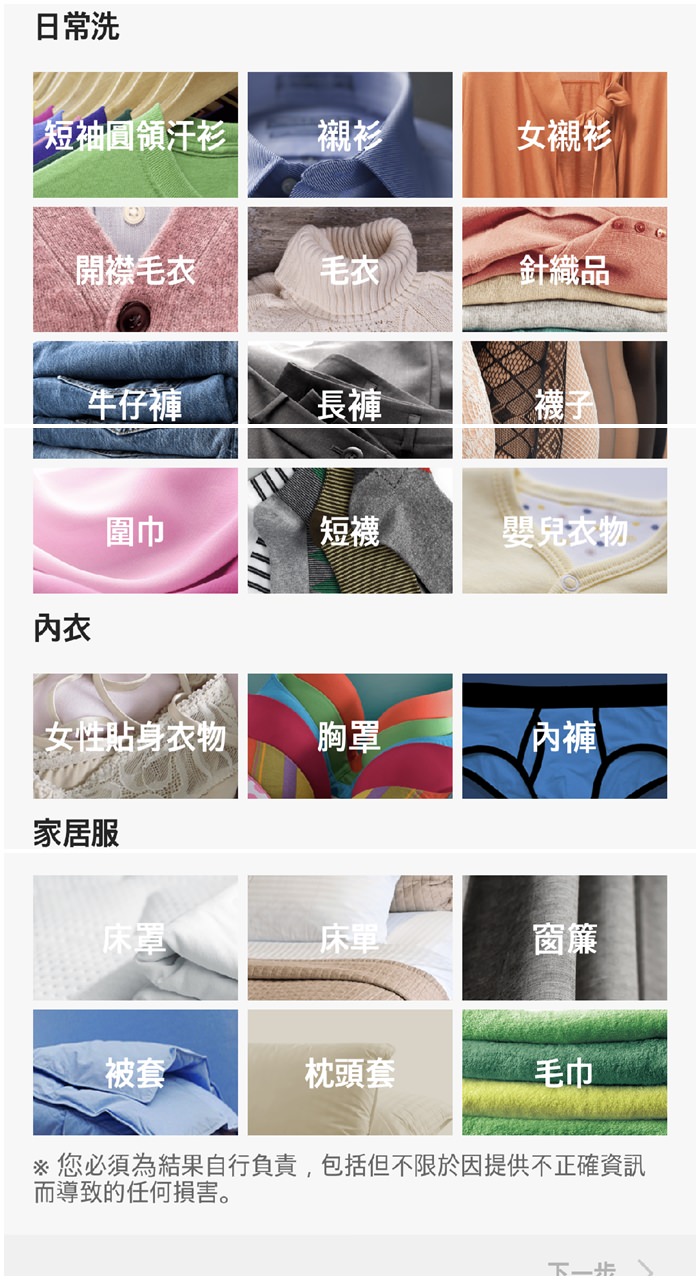Pick the 被套 tile
The height and width of the screenshot is (1280, 700).
(135, 1072)
